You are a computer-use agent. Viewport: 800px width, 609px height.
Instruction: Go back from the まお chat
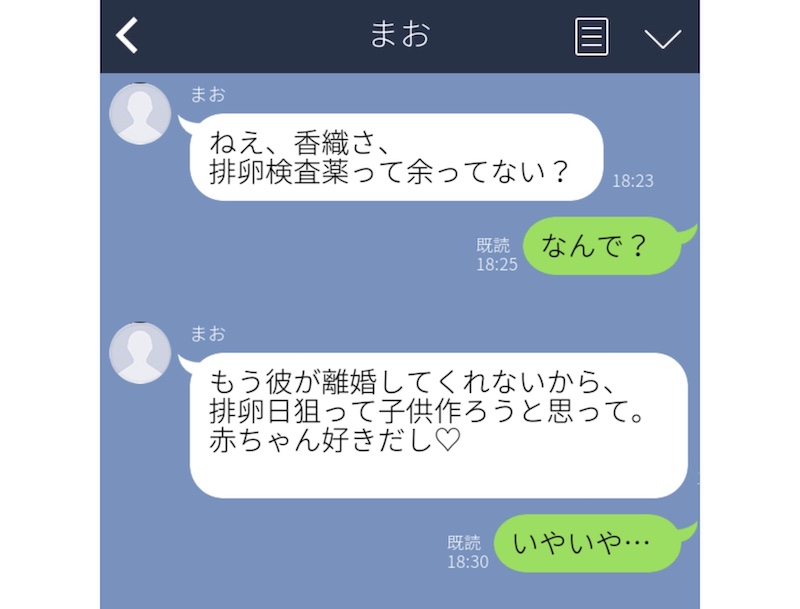tap(127, 36)
